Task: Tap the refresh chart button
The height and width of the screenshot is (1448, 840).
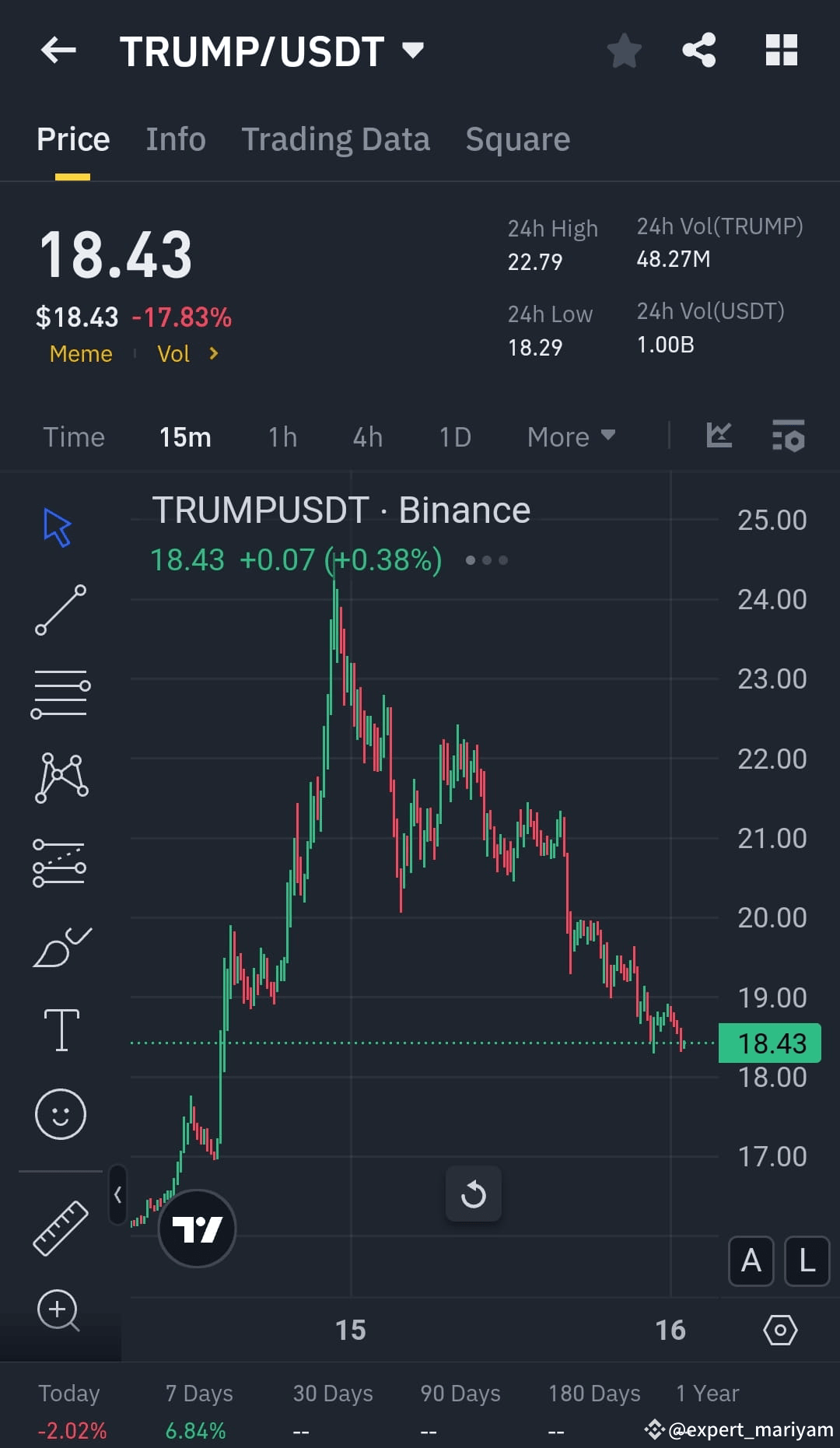Action: 474,1194
